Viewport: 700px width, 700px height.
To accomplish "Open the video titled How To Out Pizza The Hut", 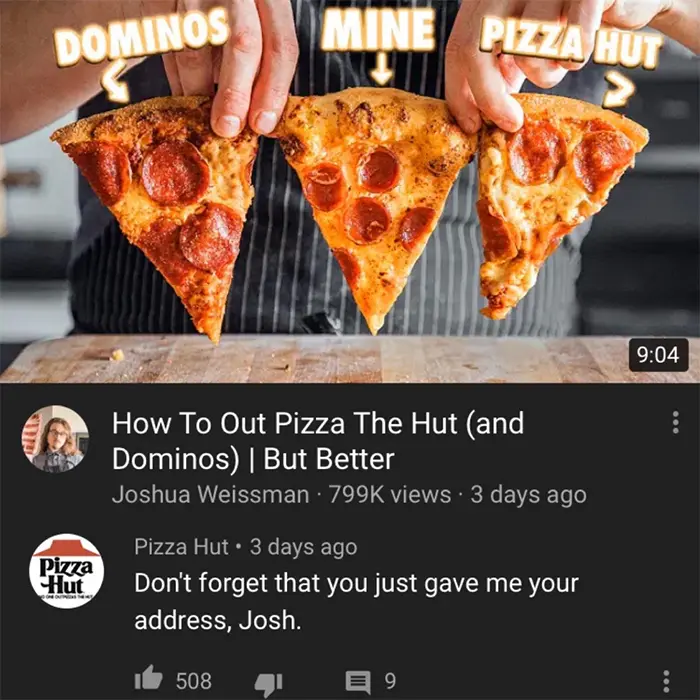I will coord(317,441).
